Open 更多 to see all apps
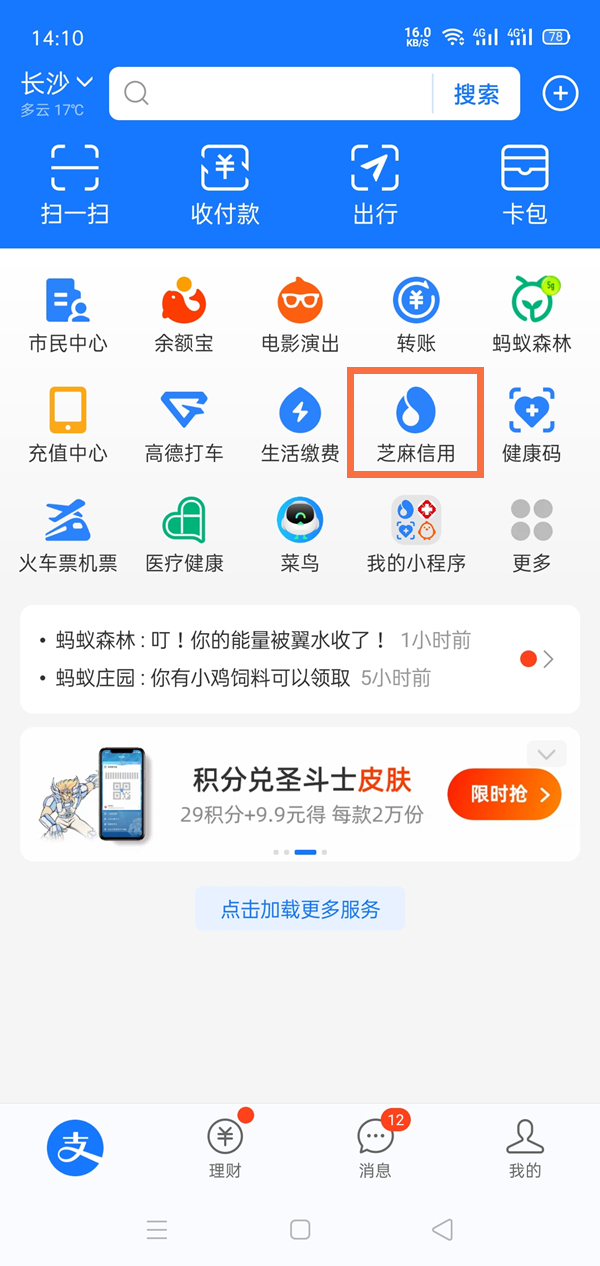This screenshot has height=1266, width=600. (532, 534)
